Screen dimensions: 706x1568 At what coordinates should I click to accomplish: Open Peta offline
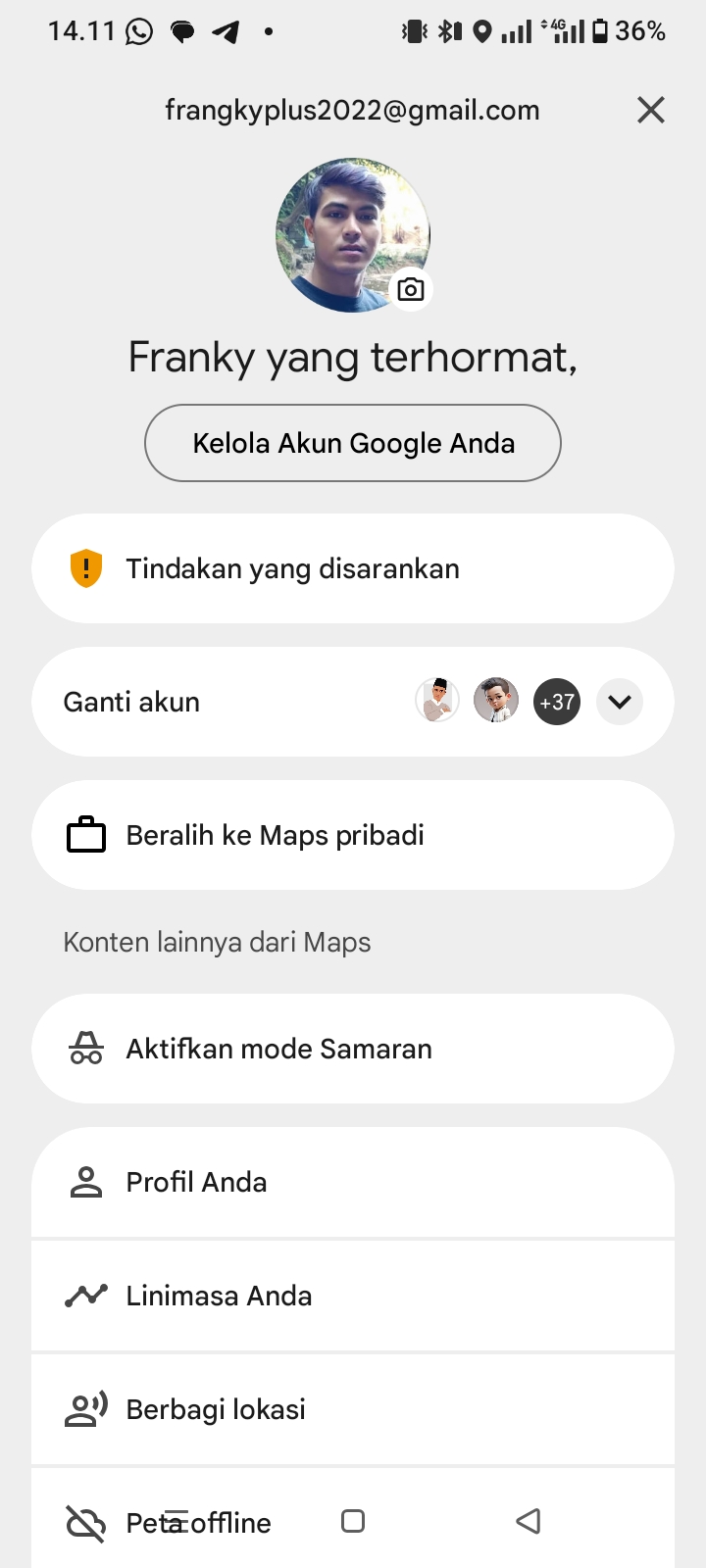click(245, 1524)
